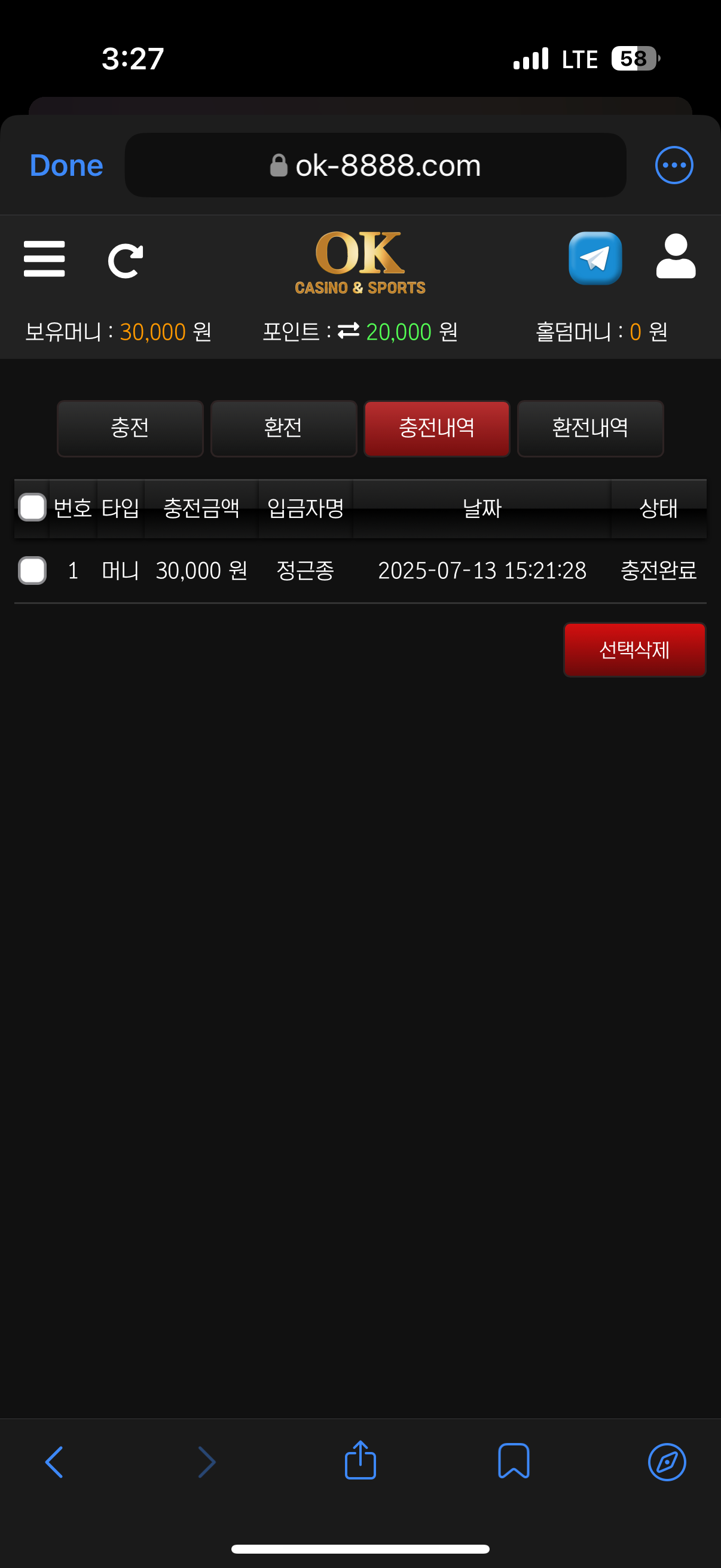The width and height of the screenshot is (721, 1568).
Task: Share this page via the share icon
Action: (360, 1460)
